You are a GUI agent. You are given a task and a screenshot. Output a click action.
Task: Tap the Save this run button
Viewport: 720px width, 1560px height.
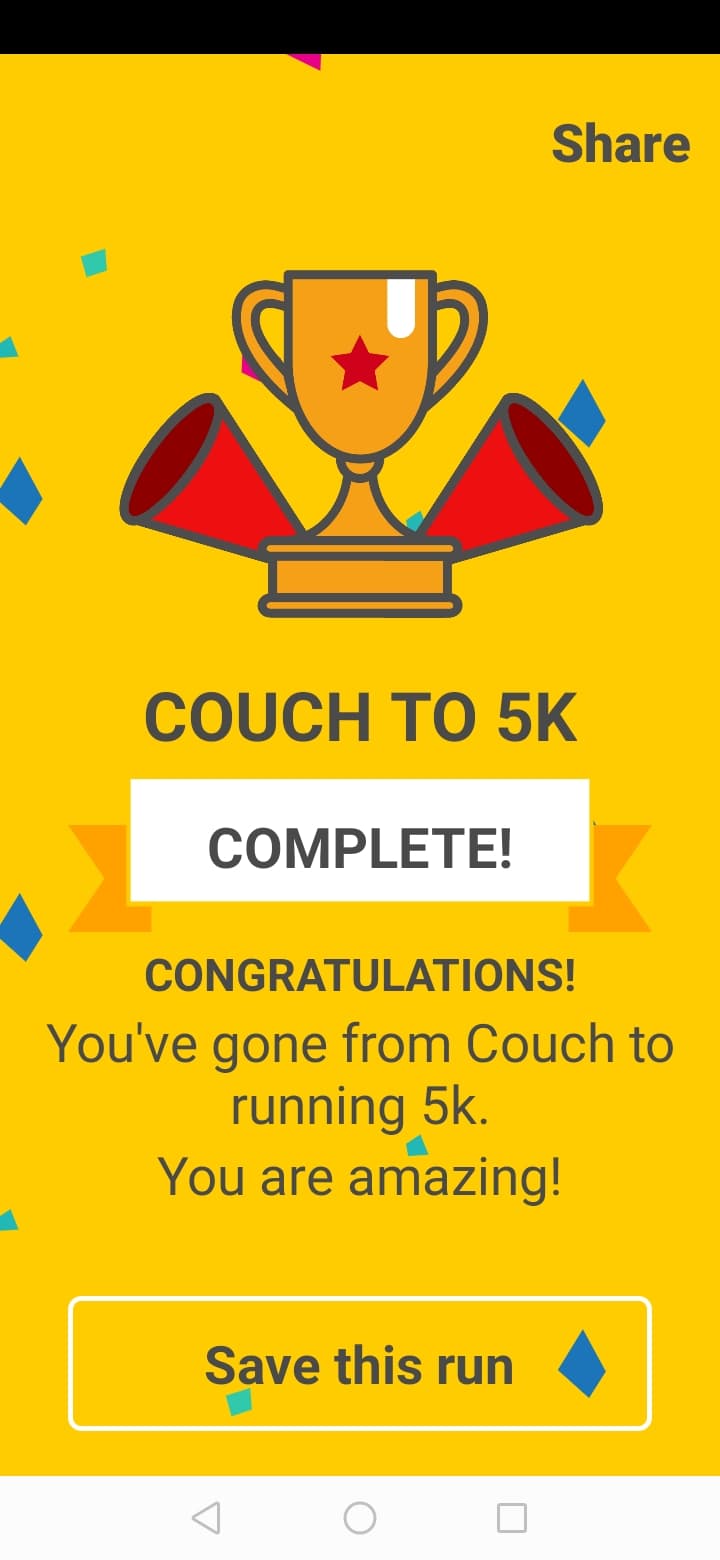pos(360,1364)
